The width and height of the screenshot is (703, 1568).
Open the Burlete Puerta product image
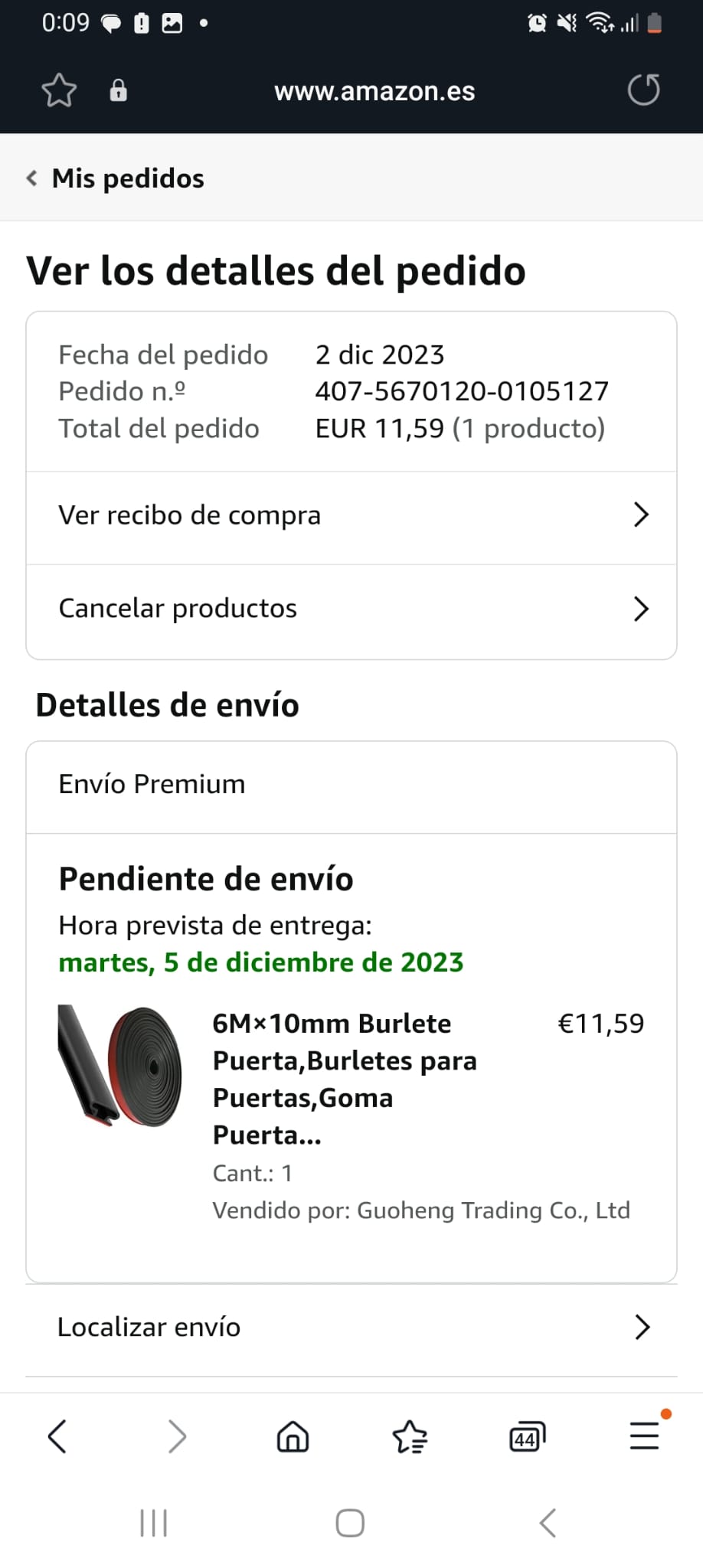coord(120,1065)
